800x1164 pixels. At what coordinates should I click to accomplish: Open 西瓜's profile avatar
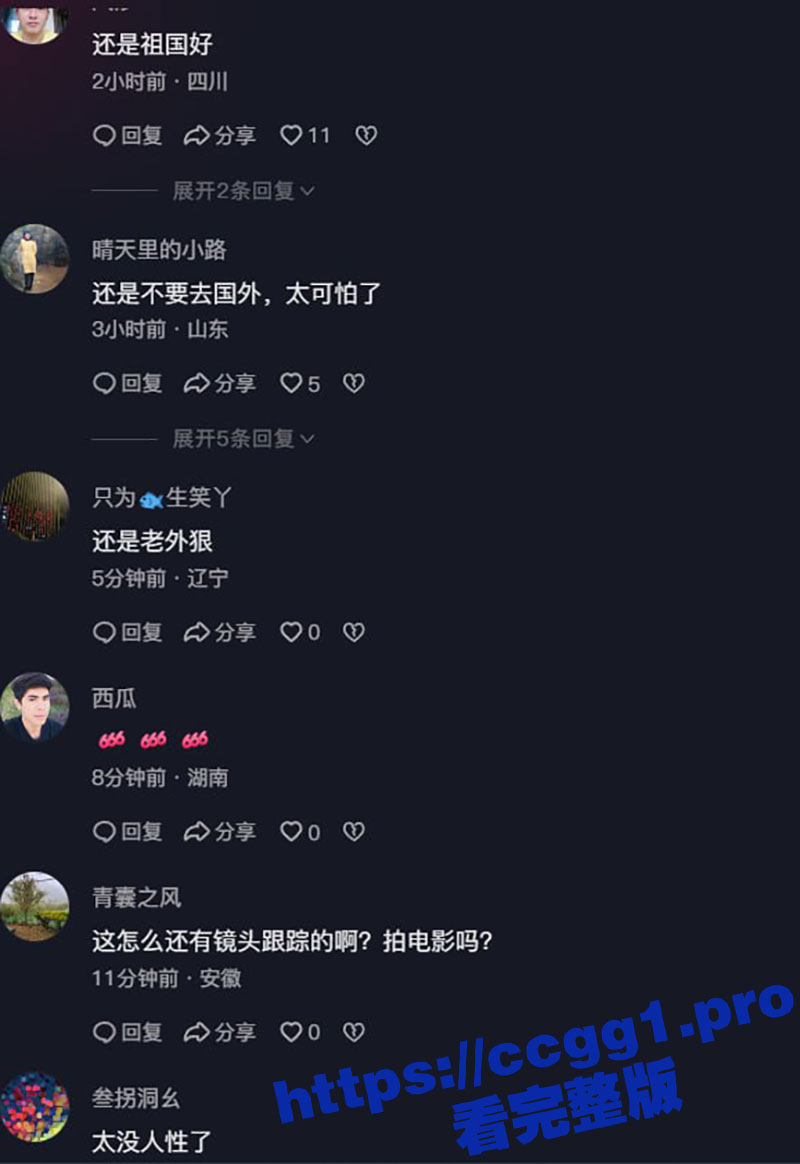coord(35,706)
